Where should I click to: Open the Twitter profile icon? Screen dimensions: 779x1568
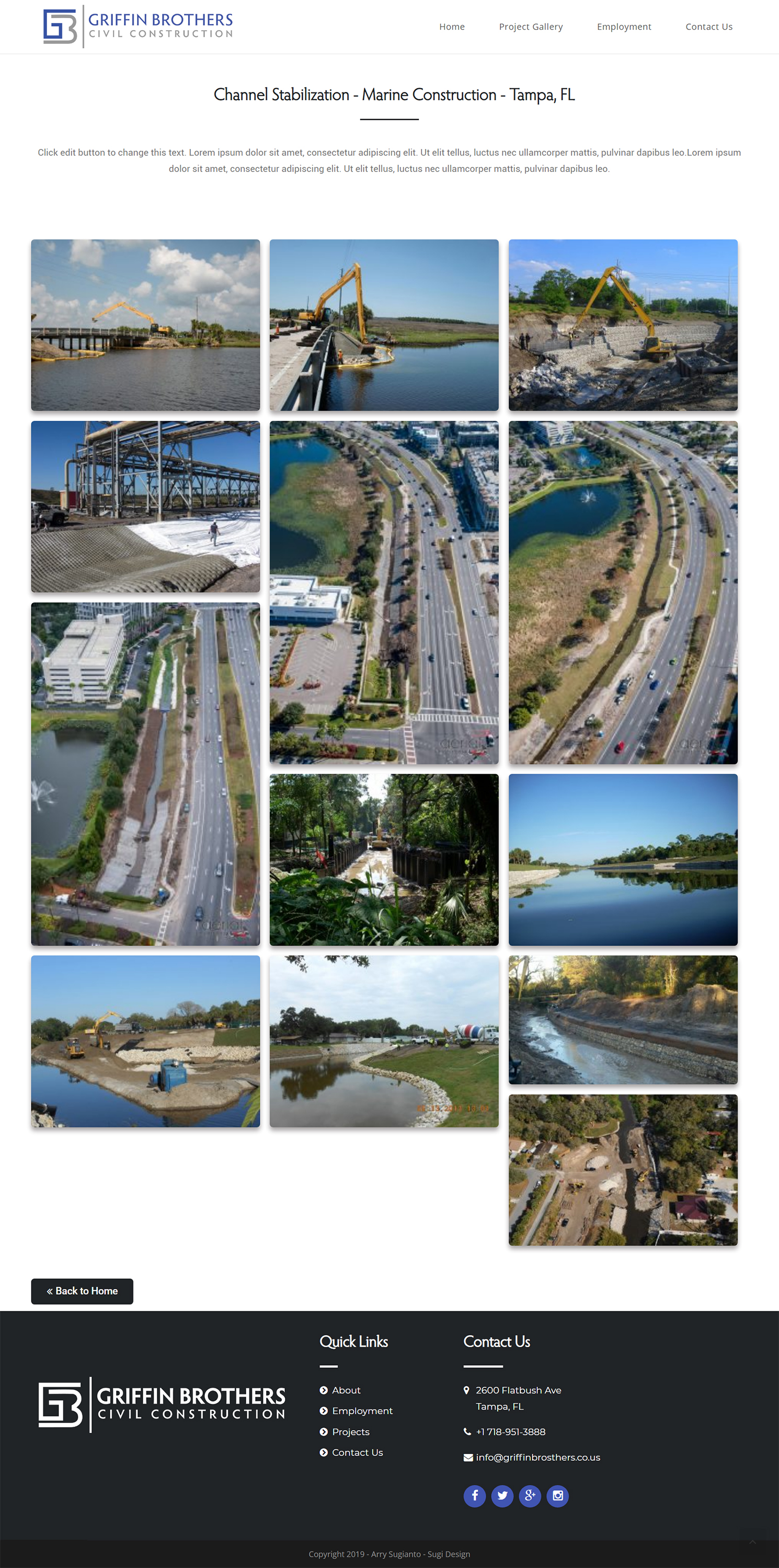coord(502,1495)
